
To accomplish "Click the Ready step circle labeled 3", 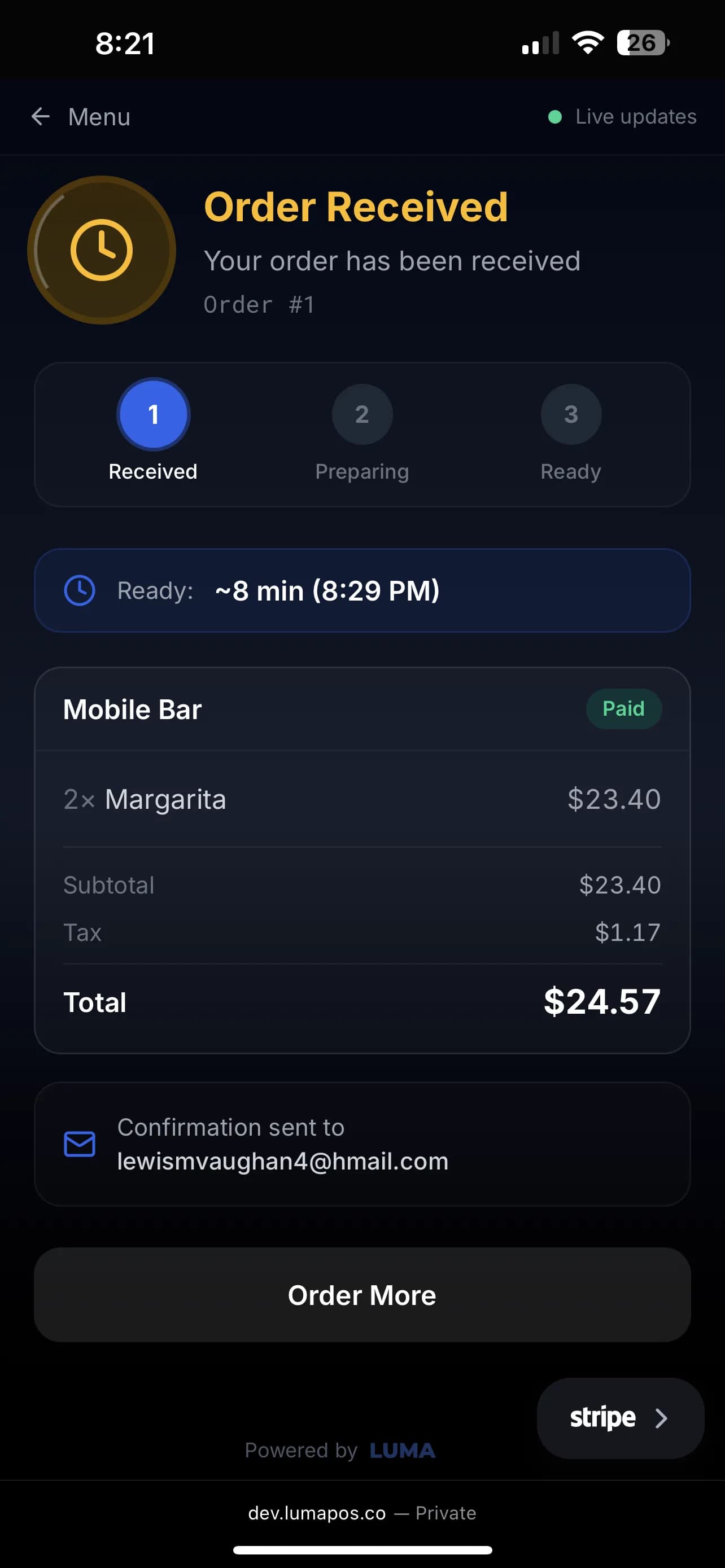I will coord(570,414).
